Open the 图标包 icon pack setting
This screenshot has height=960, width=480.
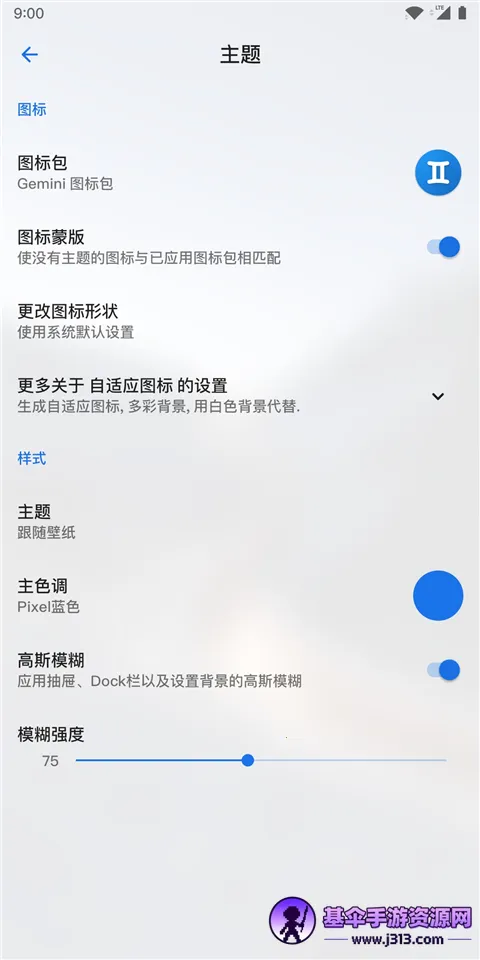point(240,173)
